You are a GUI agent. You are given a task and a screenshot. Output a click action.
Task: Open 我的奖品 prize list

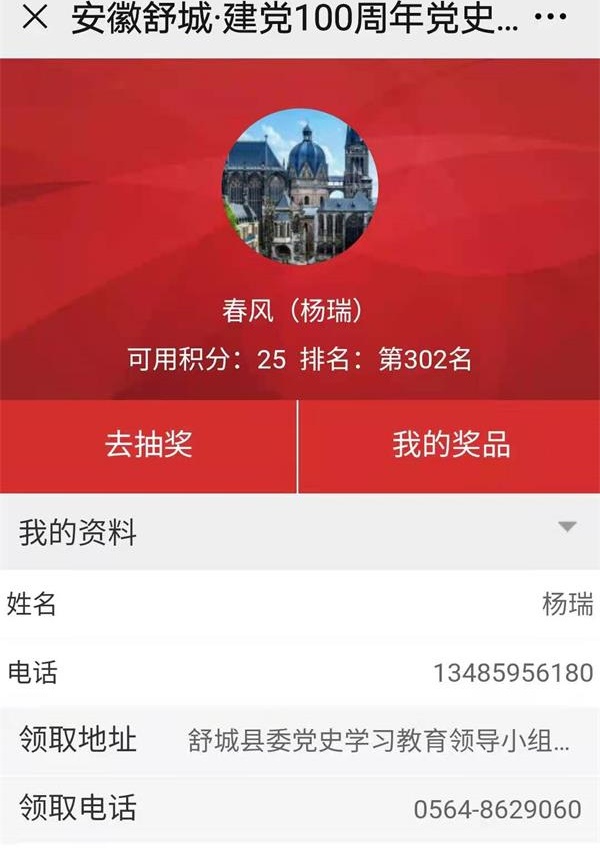click(x=450, y=446)
